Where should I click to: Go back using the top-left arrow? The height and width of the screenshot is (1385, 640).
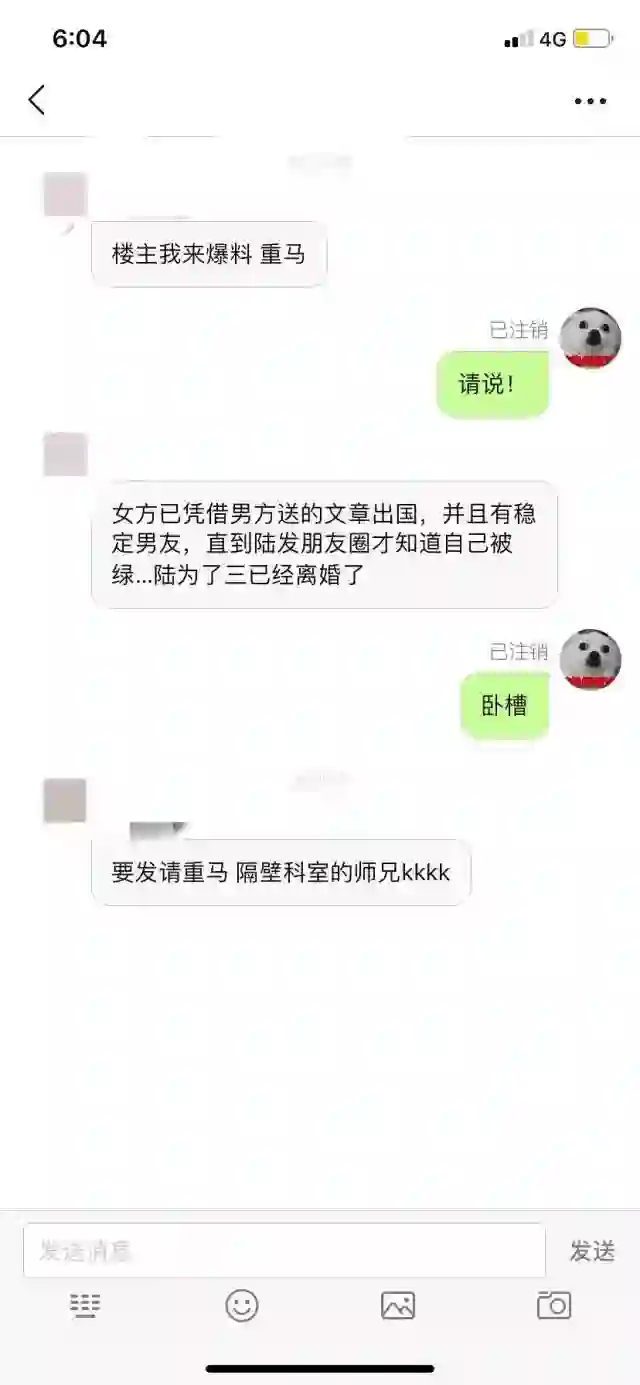[37, 100]
